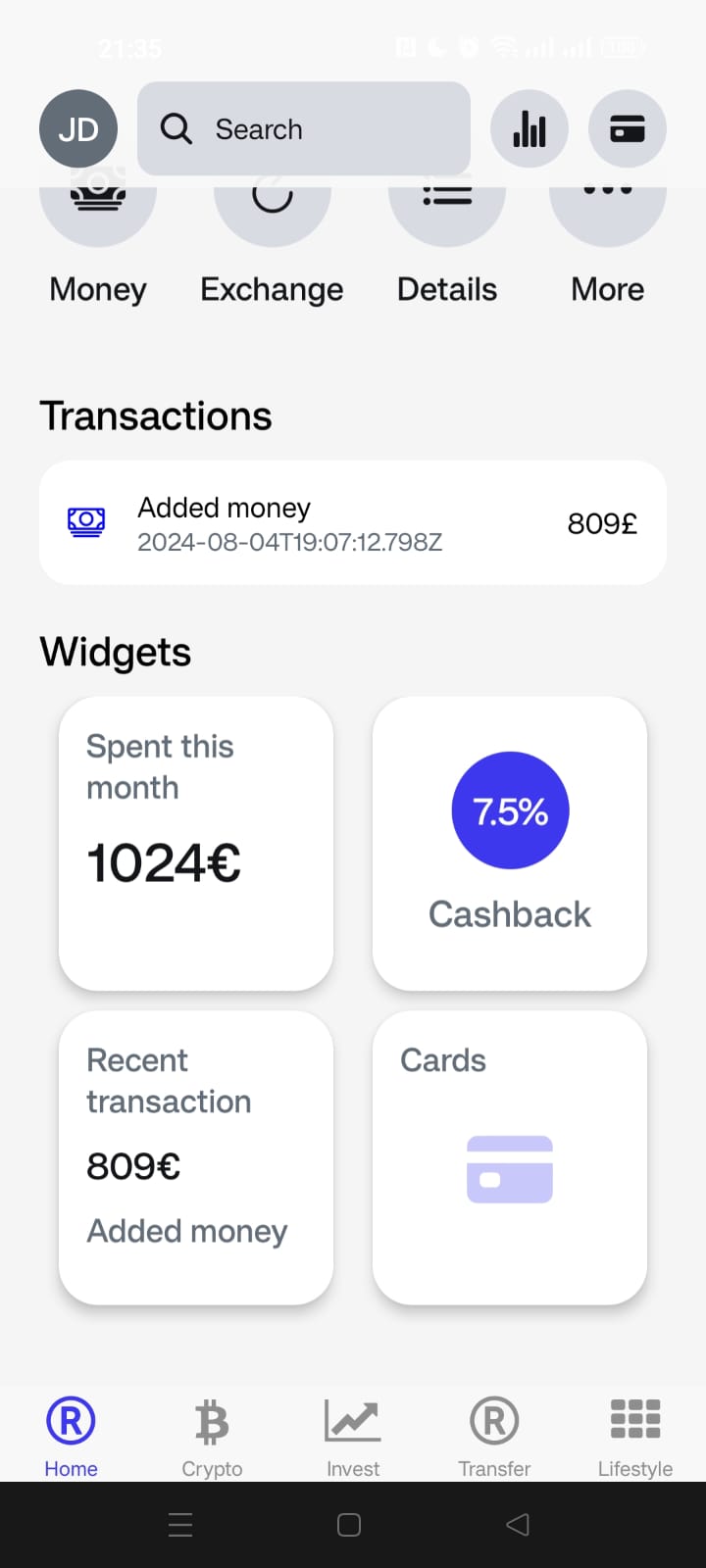This screenshot has height=1568, width=706.
Task: View account Details
Action: click(447, 218)
